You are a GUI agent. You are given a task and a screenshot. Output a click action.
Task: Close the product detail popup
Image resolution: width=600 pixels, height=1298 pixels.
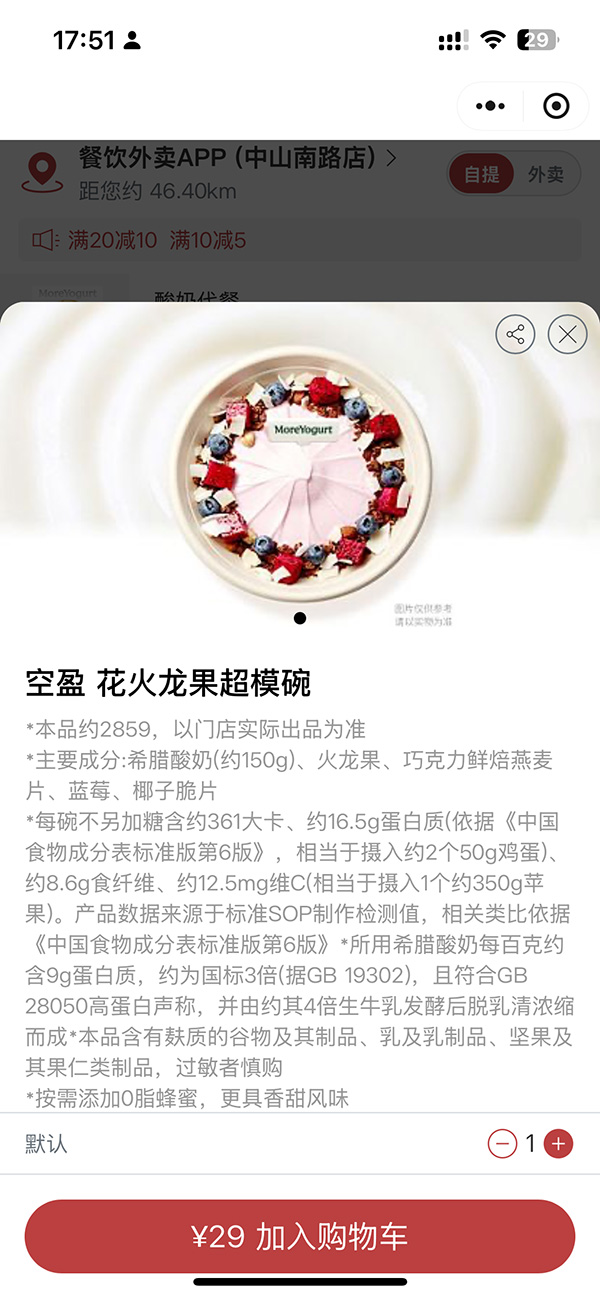568,334
